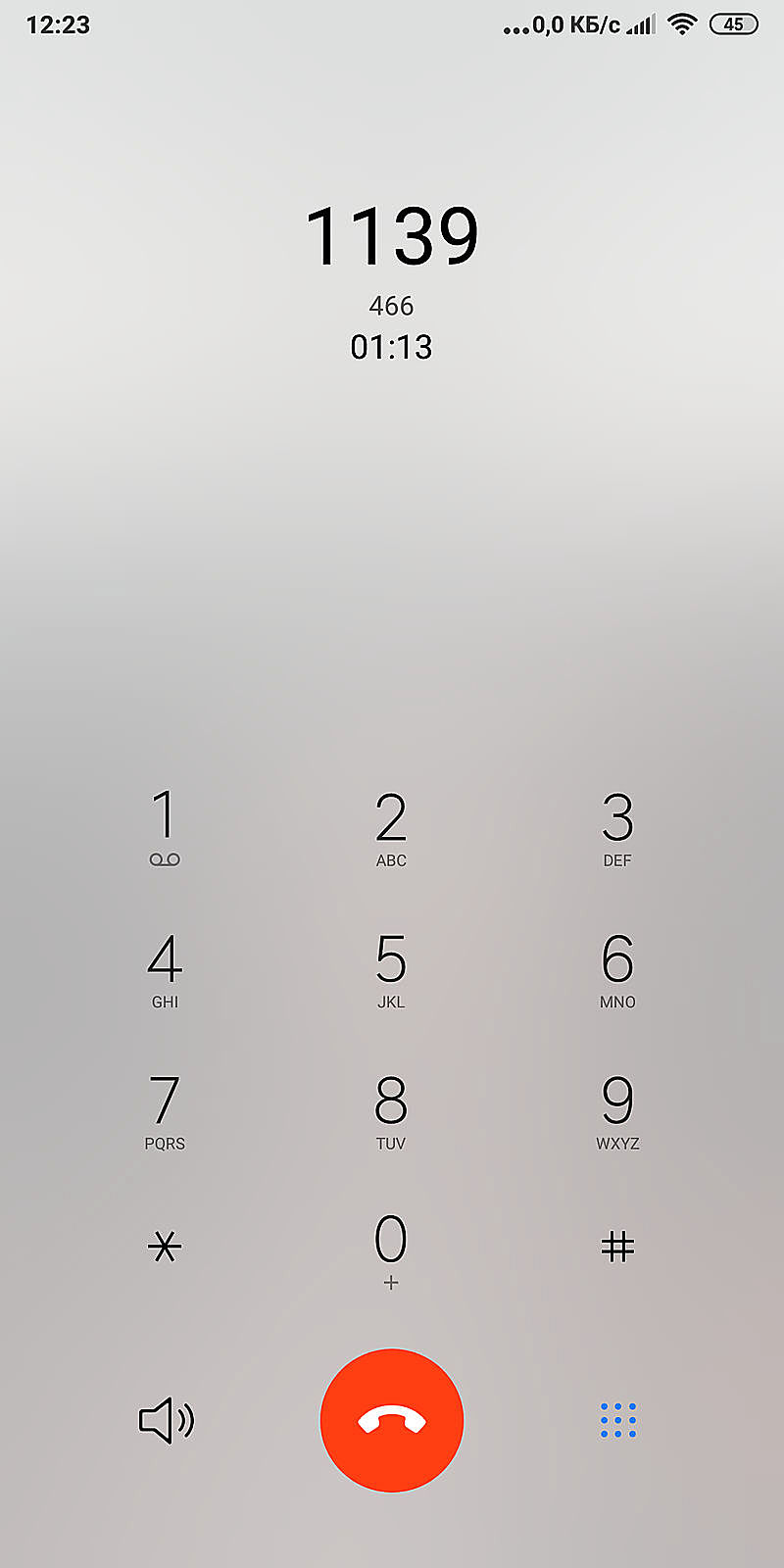Enter digit 3 DEF

pyautogui.click(x=617, y=828)
